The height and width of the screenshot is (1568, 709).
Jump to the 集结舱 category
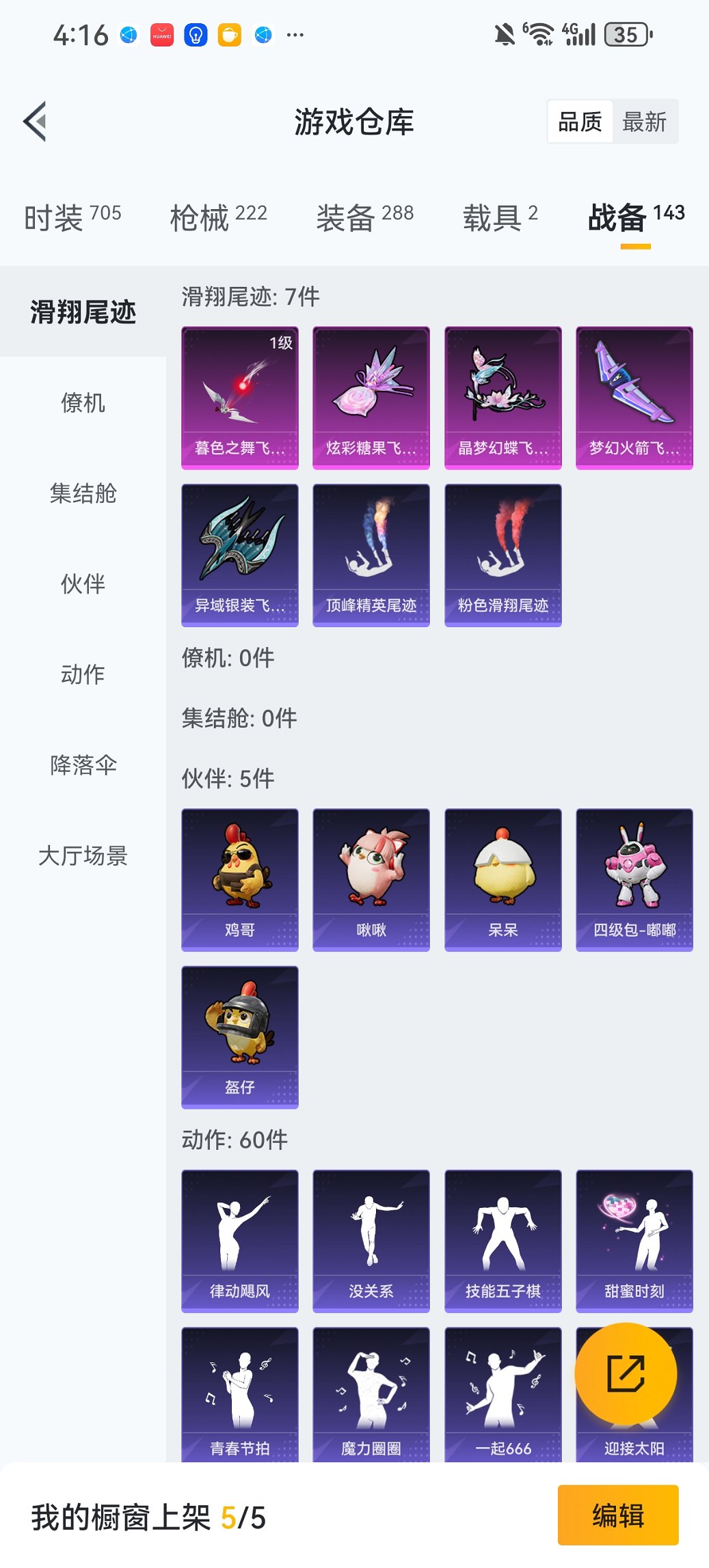(83, 493)
